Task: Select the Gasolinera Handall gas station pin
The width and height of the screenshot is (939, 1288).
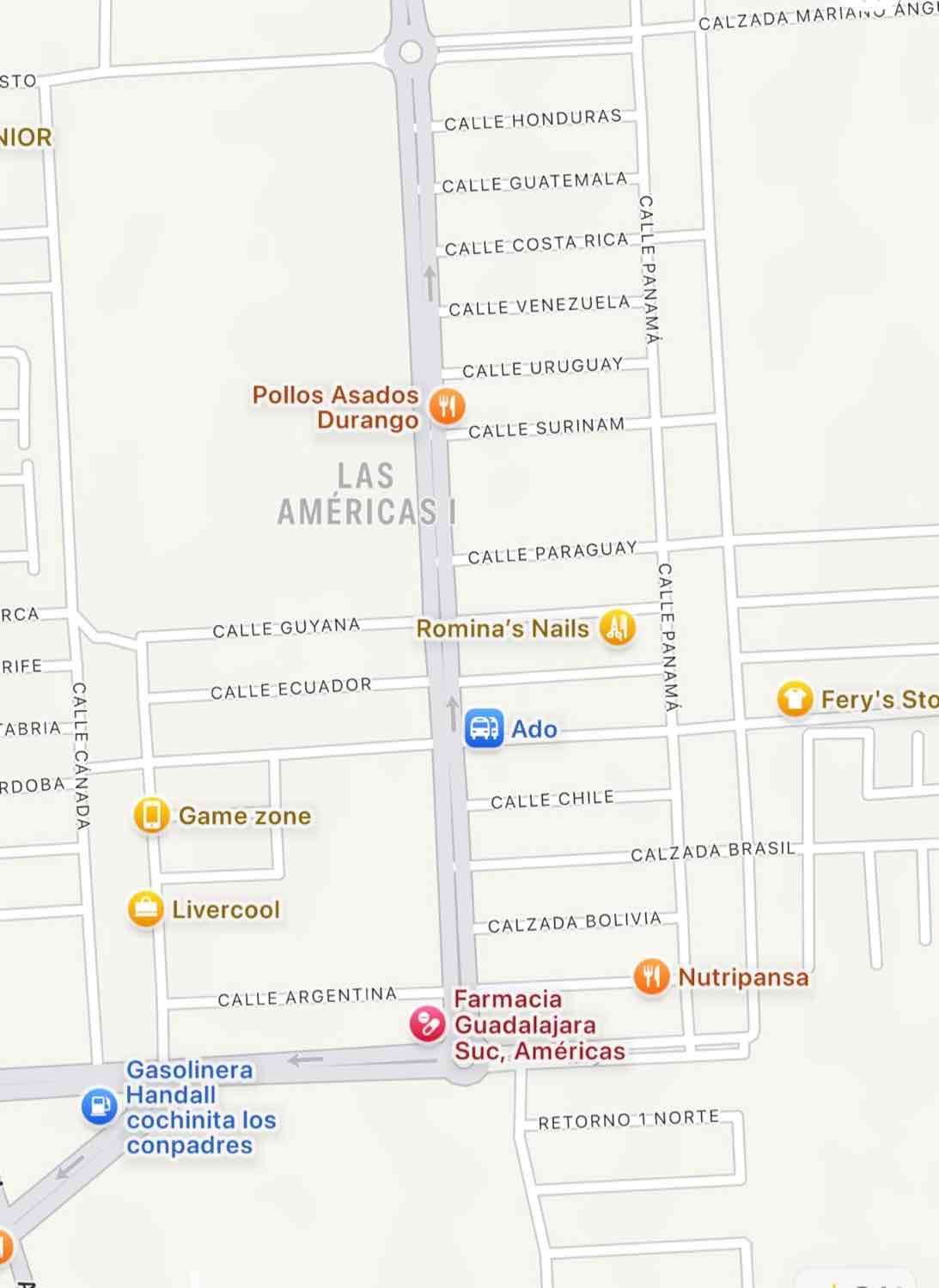Action: (x=99, y=1107)
